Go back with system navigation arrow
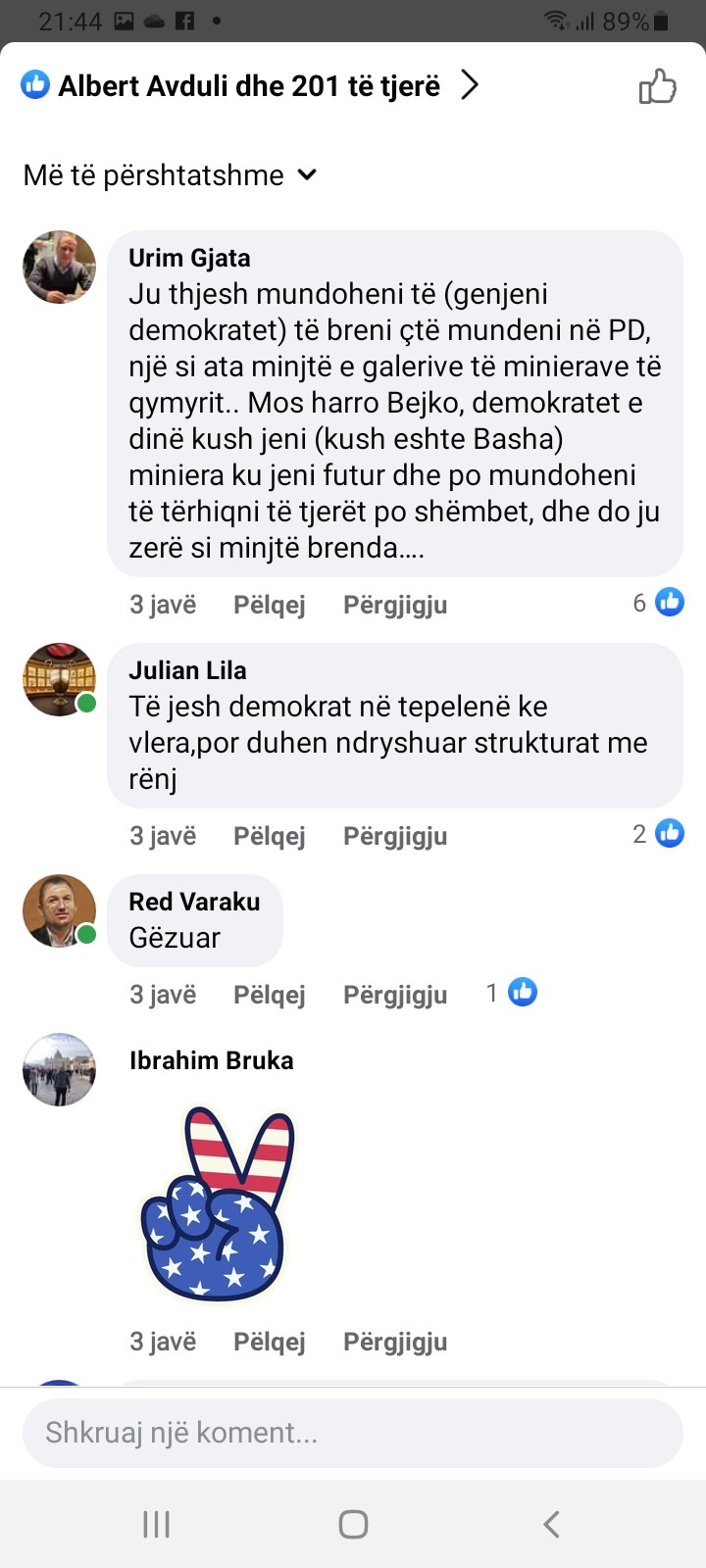706x1568 pixels. click(x=551, y=1524)
